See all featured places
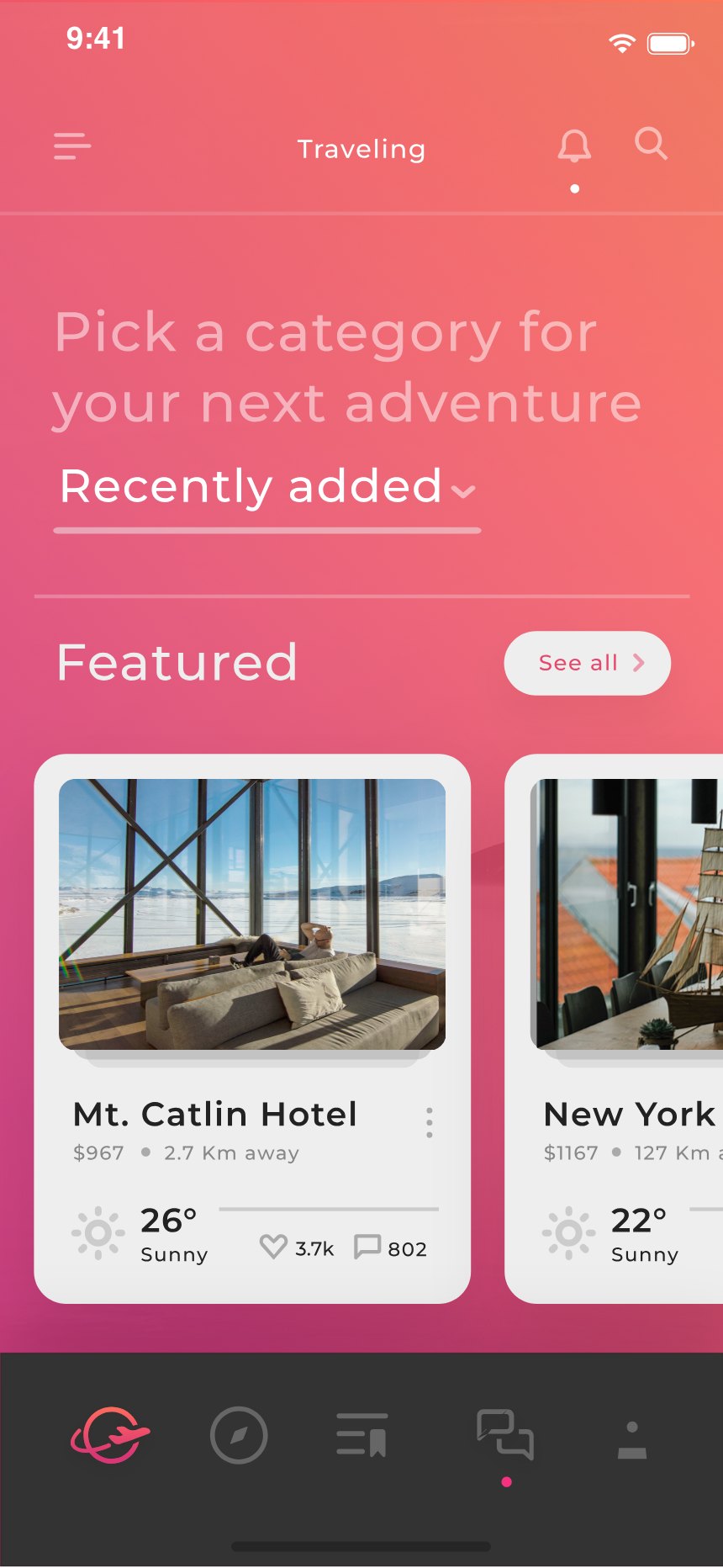723x1568 pixels. point(587,663)
